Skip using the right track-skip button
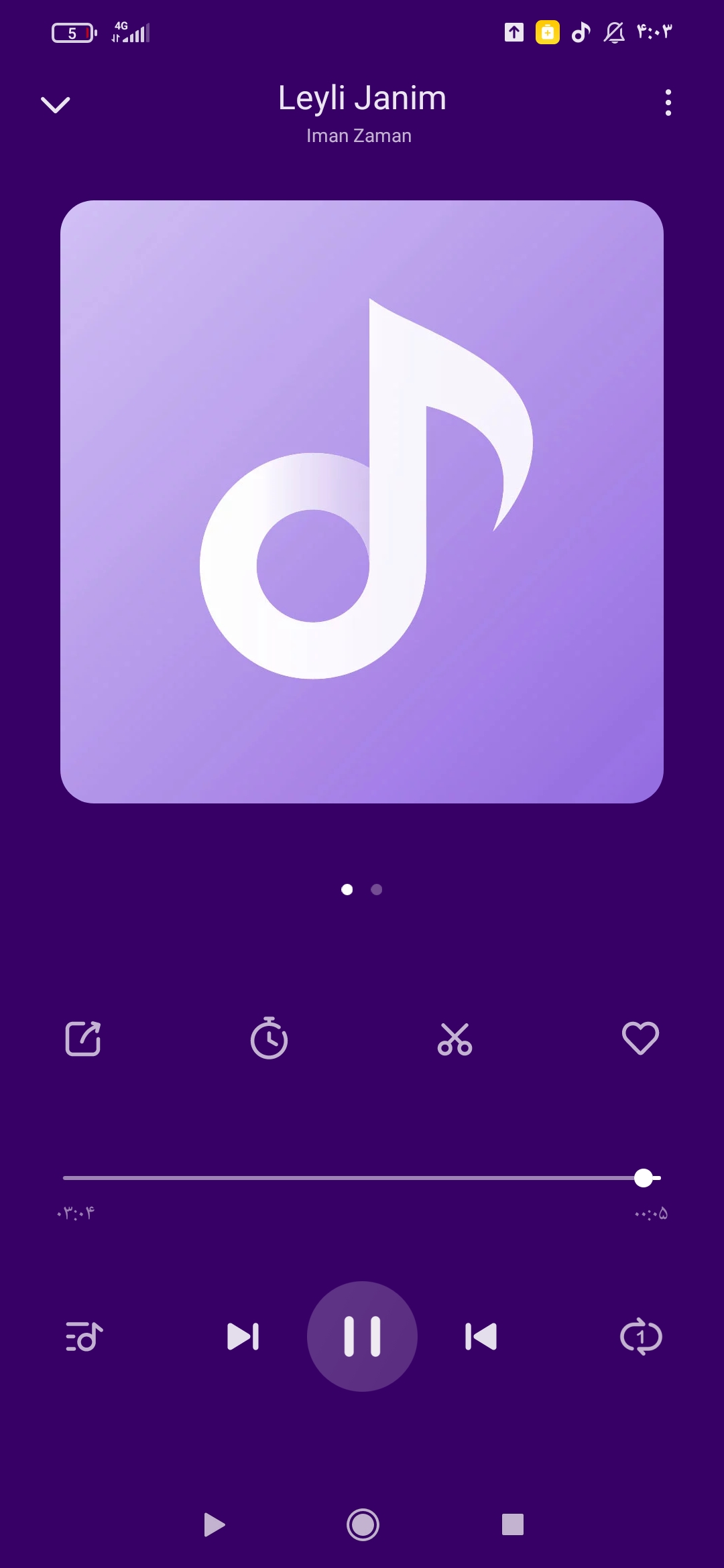The height and width of the screenshot is (1568, 724). [x=481, y=1337]
